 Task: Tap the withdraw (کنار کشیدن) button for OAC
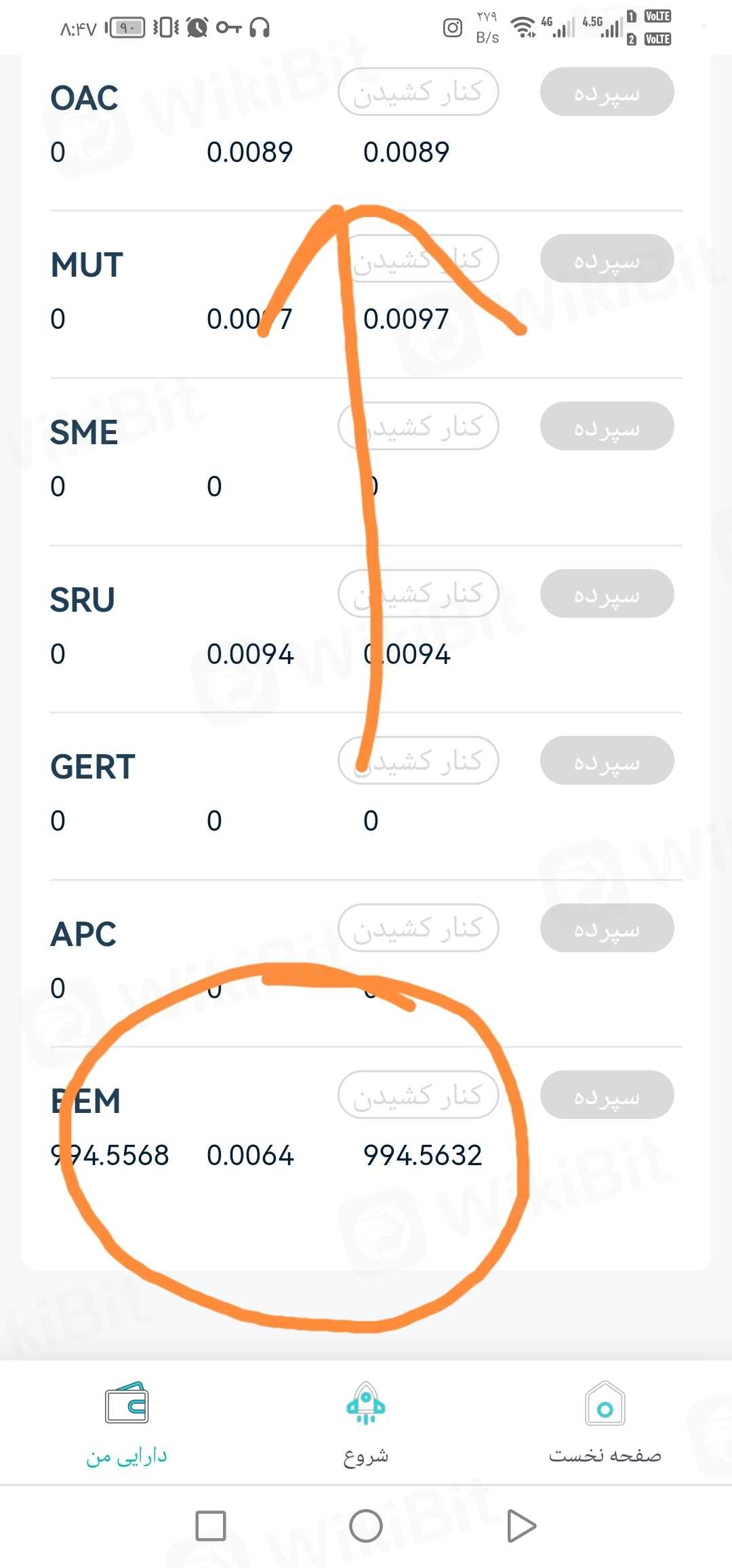pos(418,92)
